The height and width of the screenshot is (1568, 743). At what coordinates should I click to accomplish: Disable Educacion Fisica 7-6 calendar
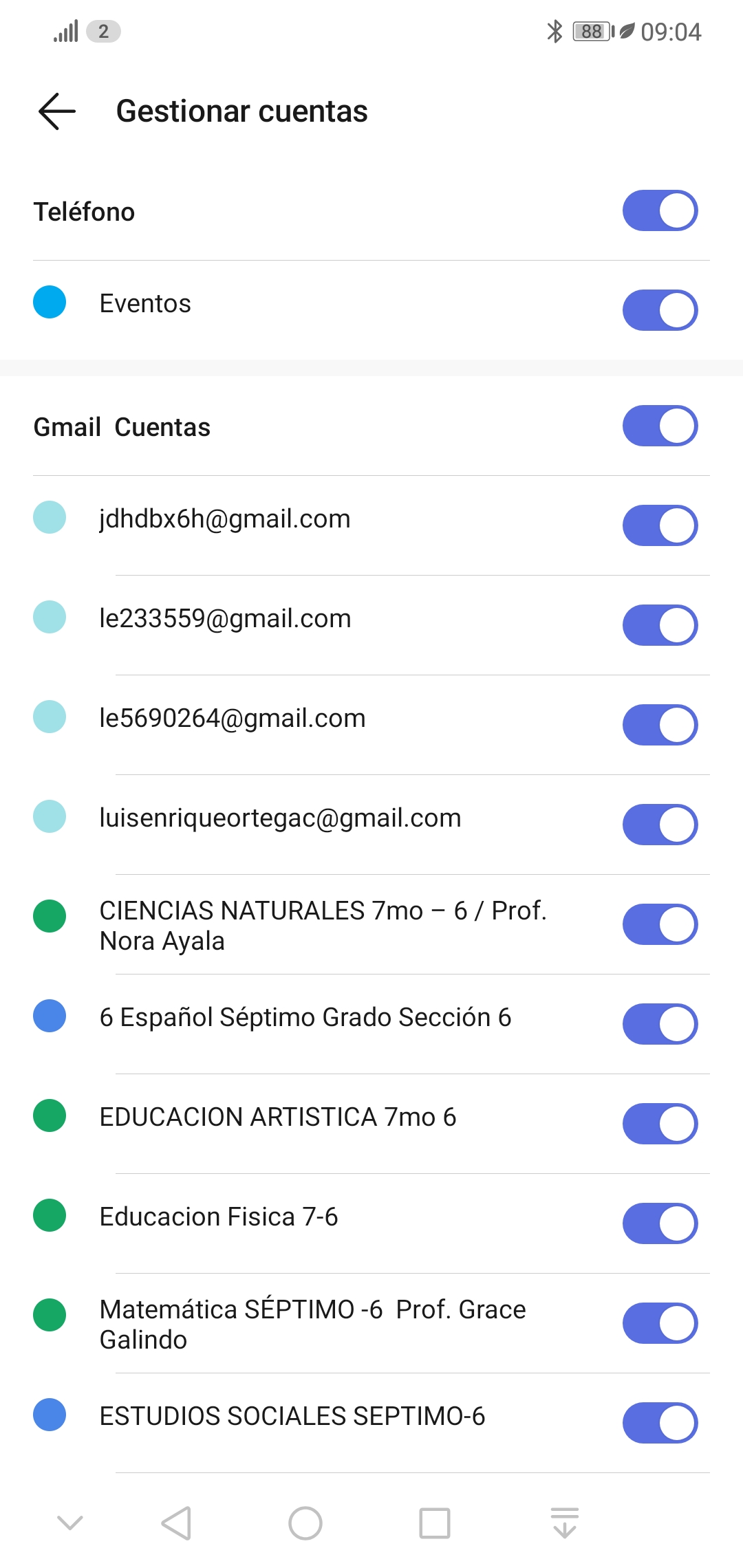(660, 1223)
